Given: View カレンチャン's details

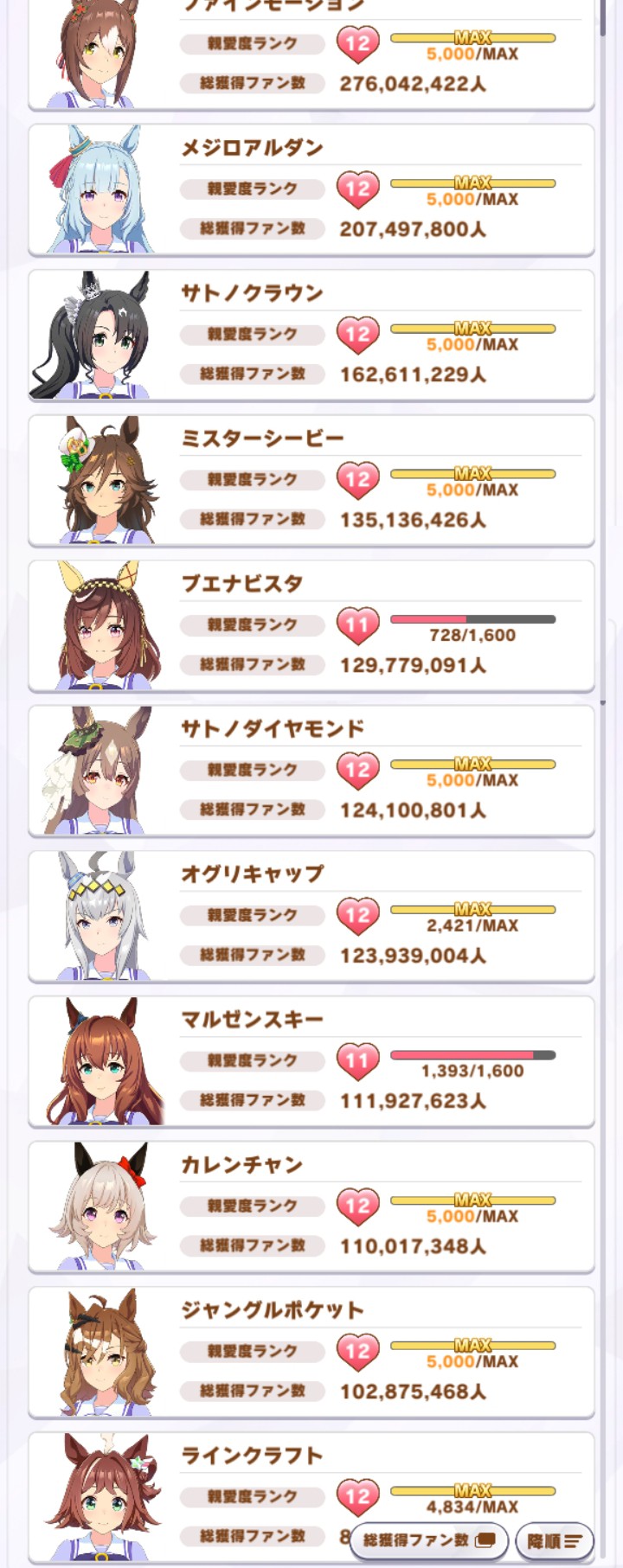Looking at the screenshot, I should point(311,1206).
